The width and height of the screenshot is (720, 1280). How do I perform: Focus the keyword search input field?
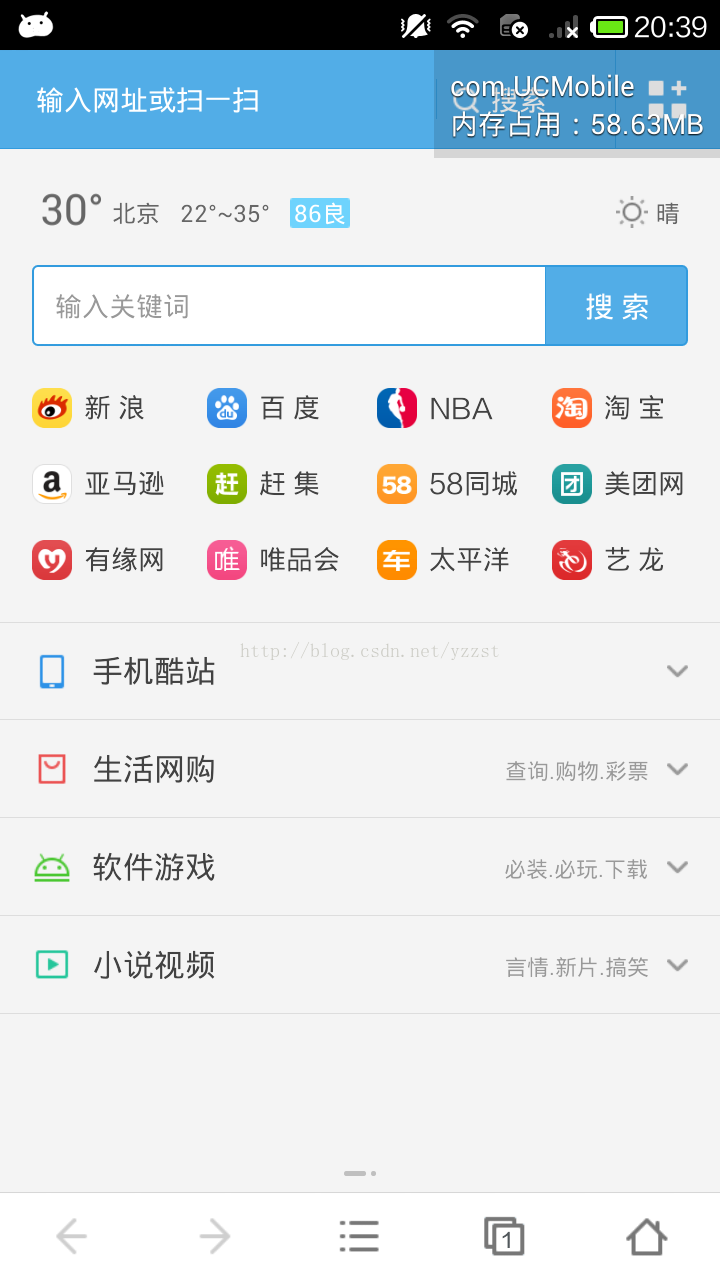pyautogui.click(x=290, y=306)
